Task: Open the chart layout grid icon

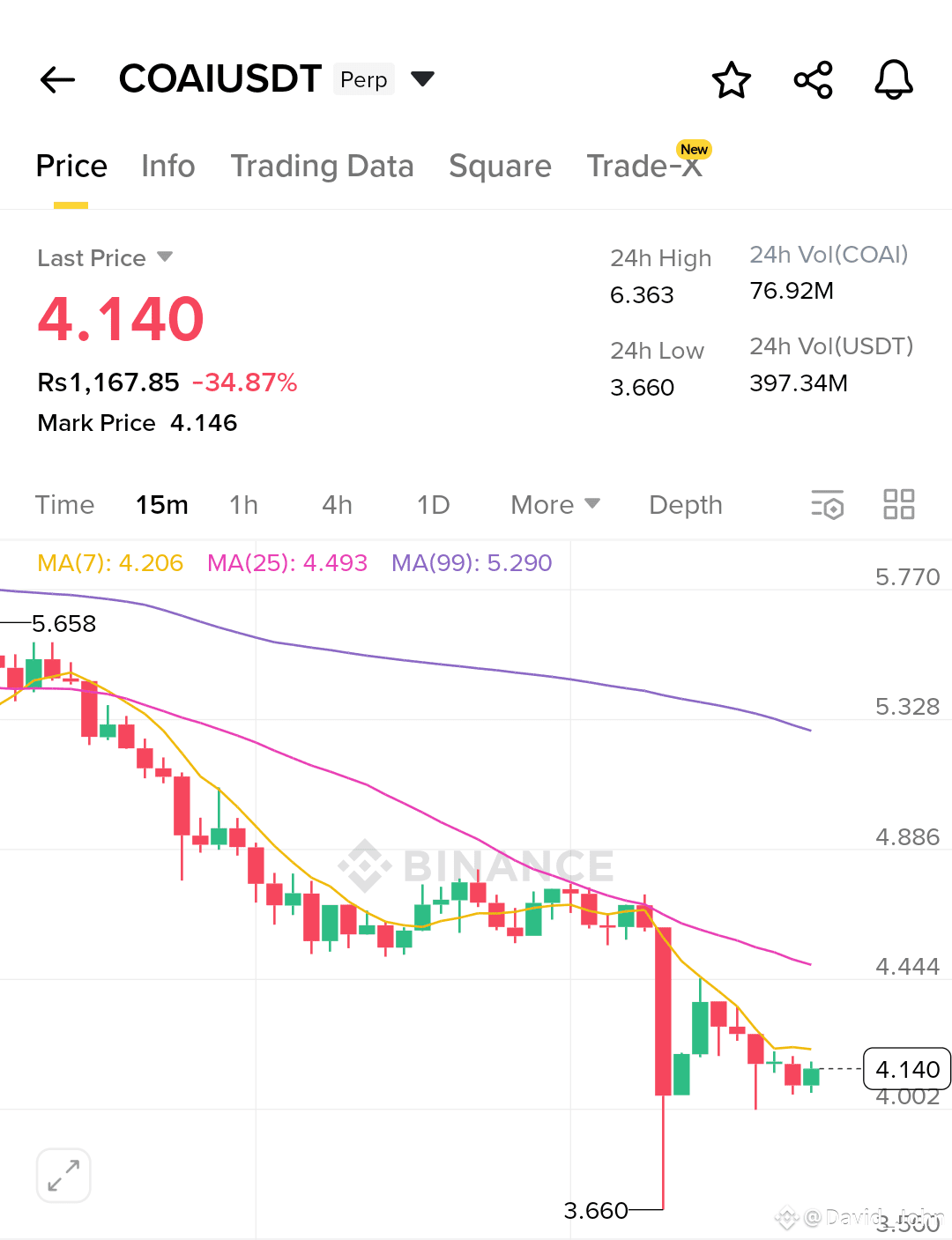Action: point(898,504)
